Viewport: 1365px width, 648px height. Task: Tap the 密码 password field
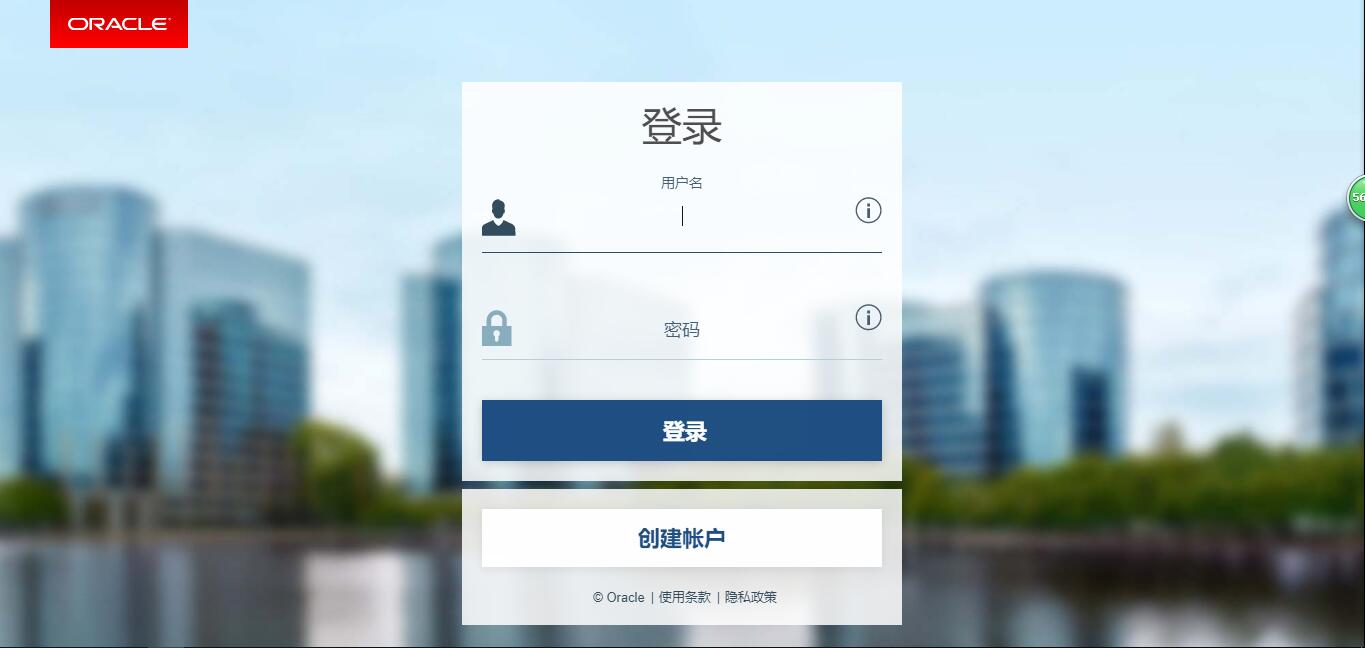pos(681,330)
